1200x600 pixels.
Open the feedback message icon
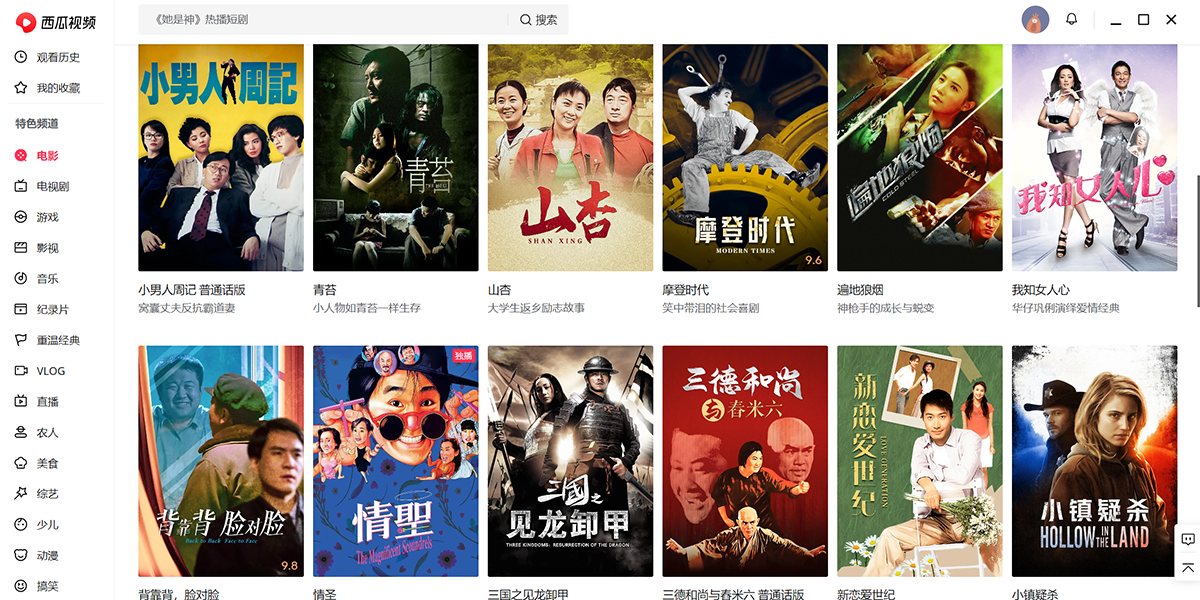(1188, 539)
